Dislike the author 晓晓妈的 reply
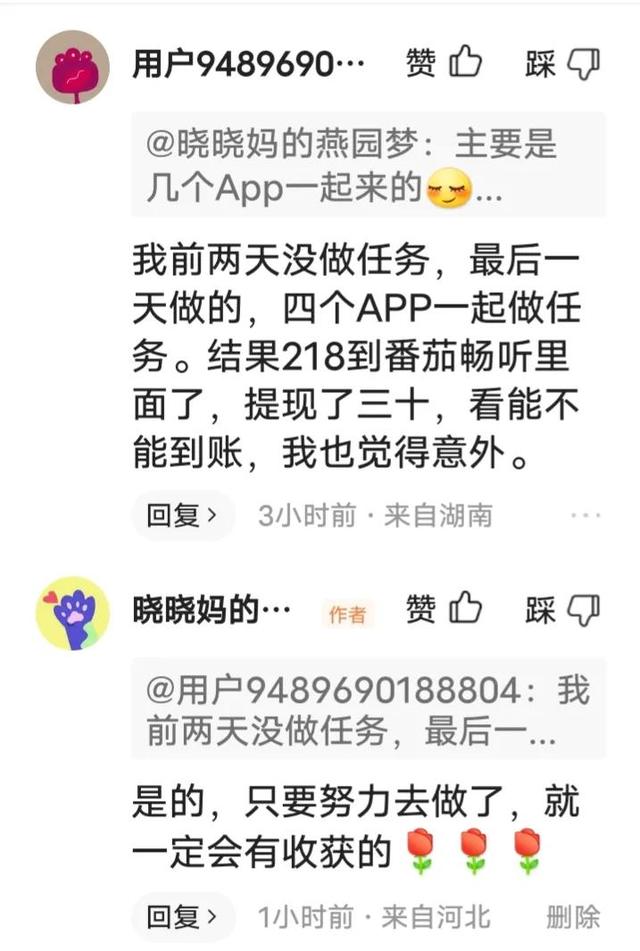Screen dimensions: 640x951 coord(563,609)
